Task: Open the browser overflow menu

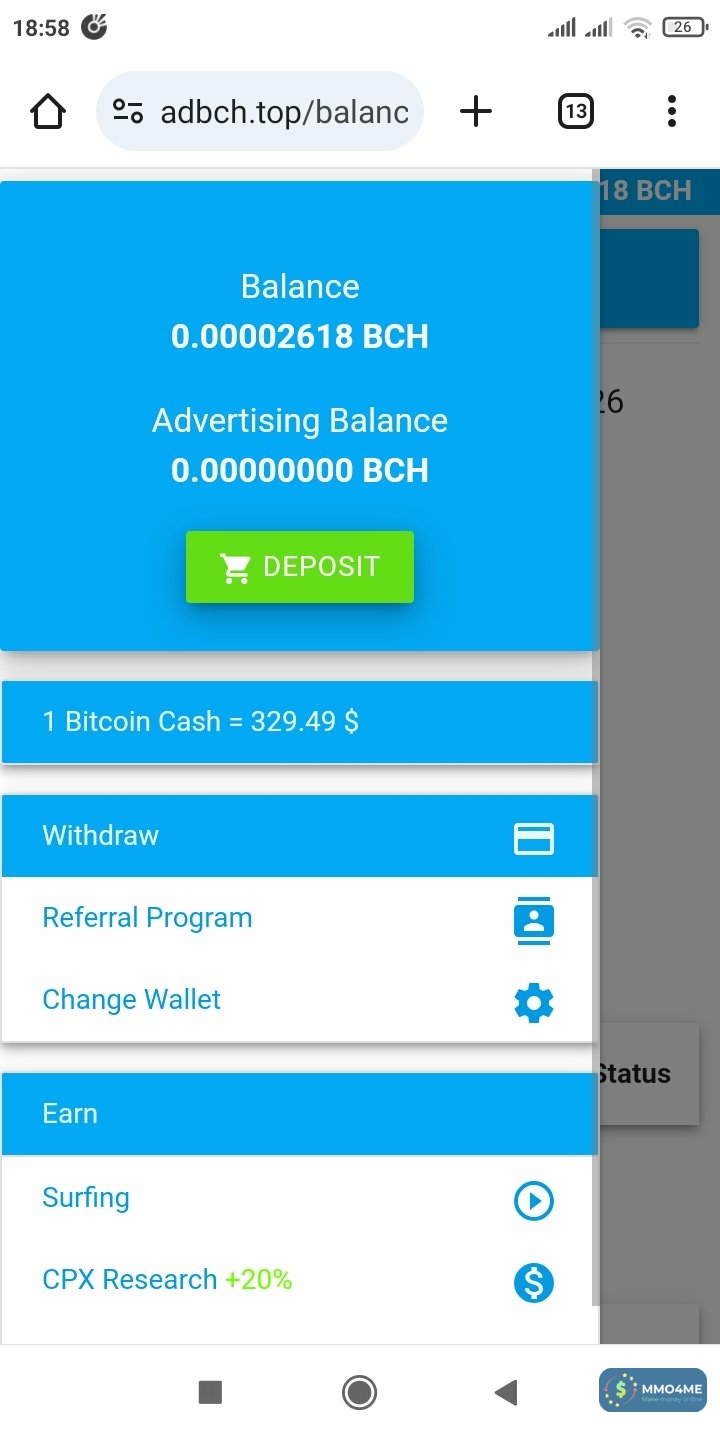Action: pyautogui.click(x=671, y=111)
